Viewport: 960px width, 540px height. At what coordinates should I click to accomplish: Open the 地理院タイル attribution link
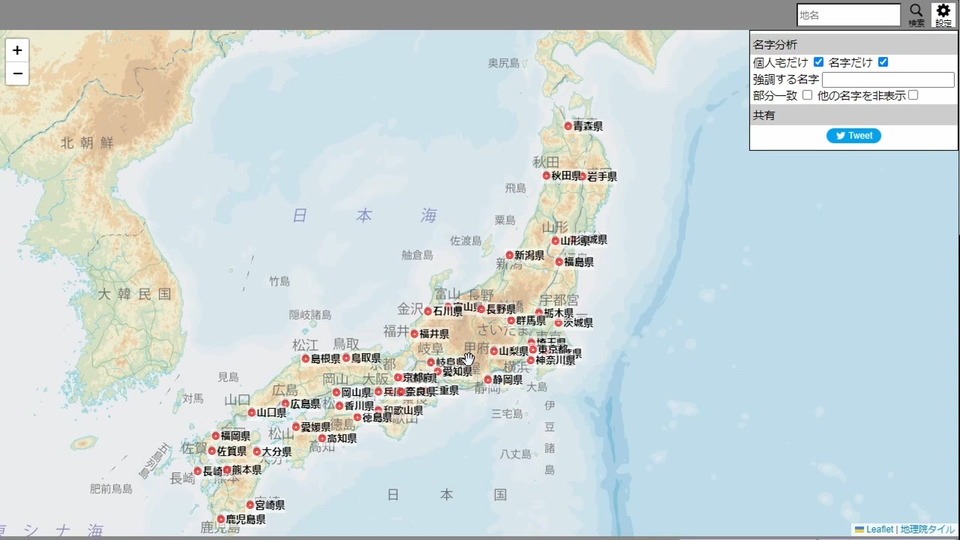click(x=927, y=530)
